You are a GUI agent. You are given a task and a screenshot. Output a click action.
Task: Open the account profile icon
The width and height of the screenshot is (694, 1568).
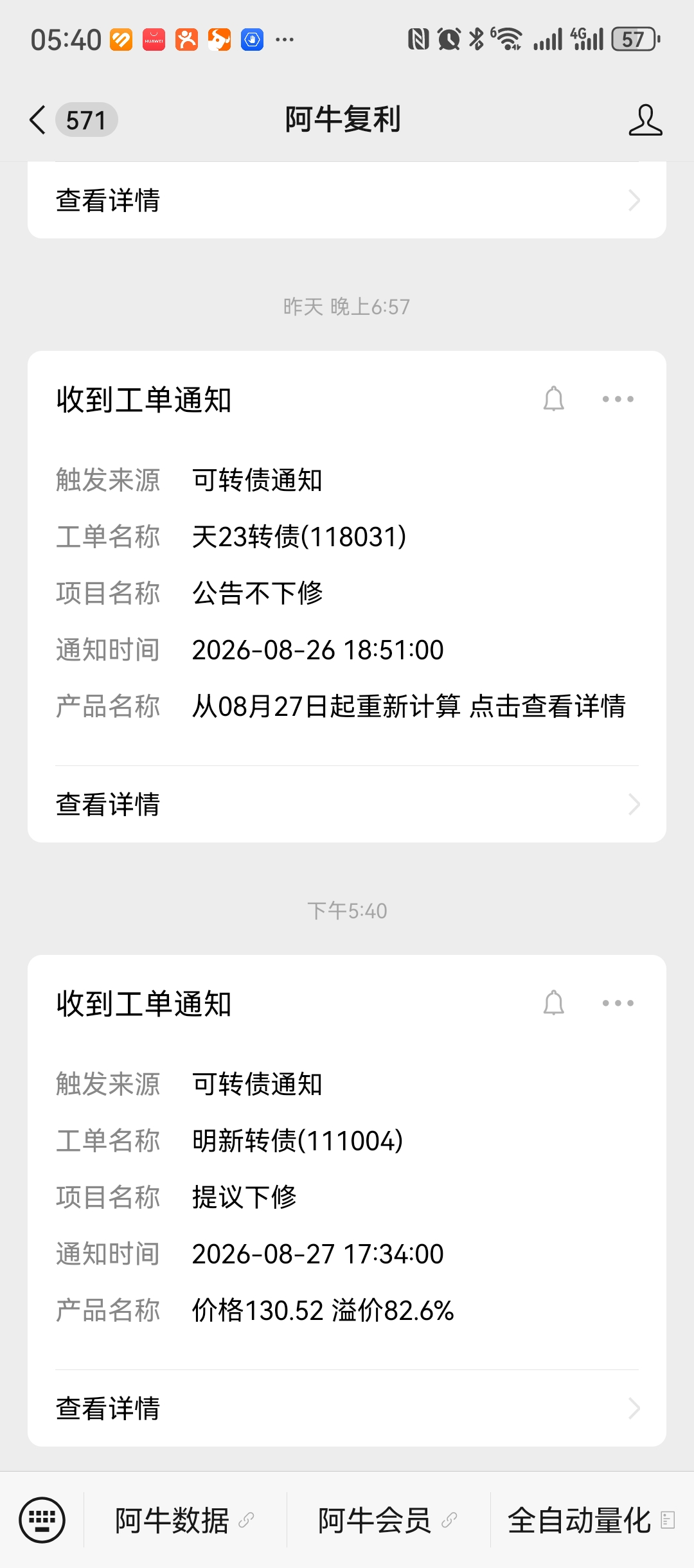[645, 120]
